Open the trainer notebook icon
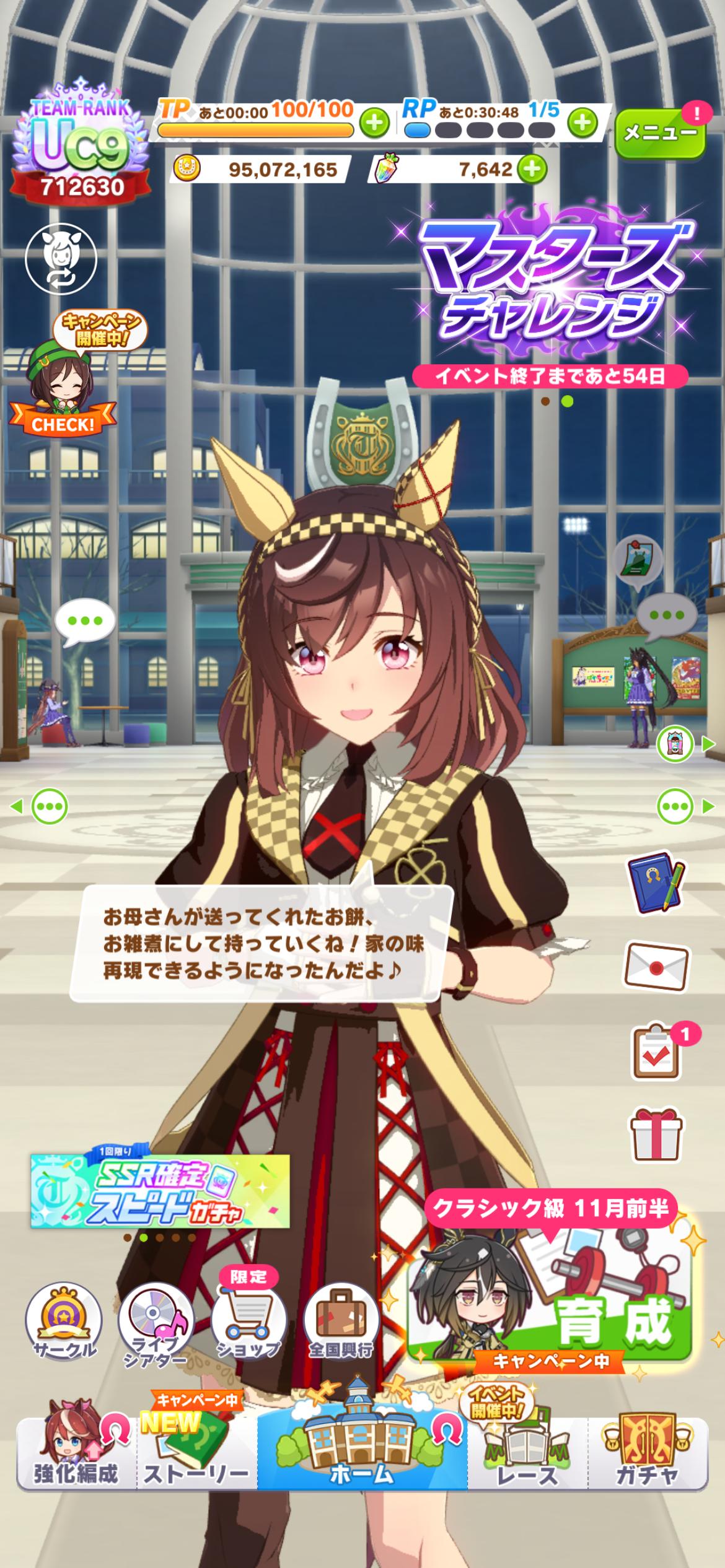 pyautogui.click(x=657, y=883)
